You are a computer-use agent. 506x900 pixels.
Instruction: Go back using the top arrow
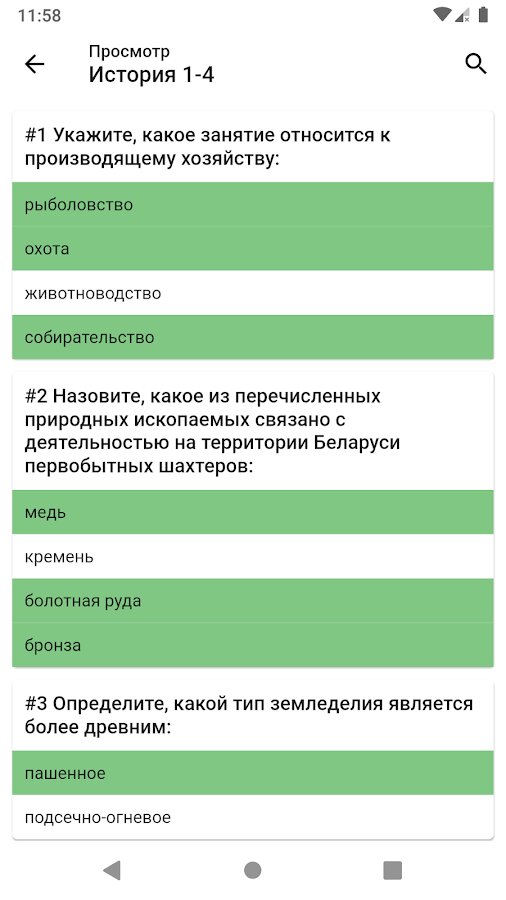(34, 64)
